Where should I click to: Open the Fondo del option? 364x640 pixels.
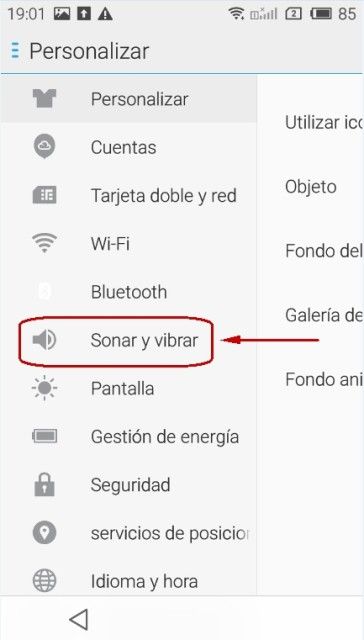click(x=311, y=251)
